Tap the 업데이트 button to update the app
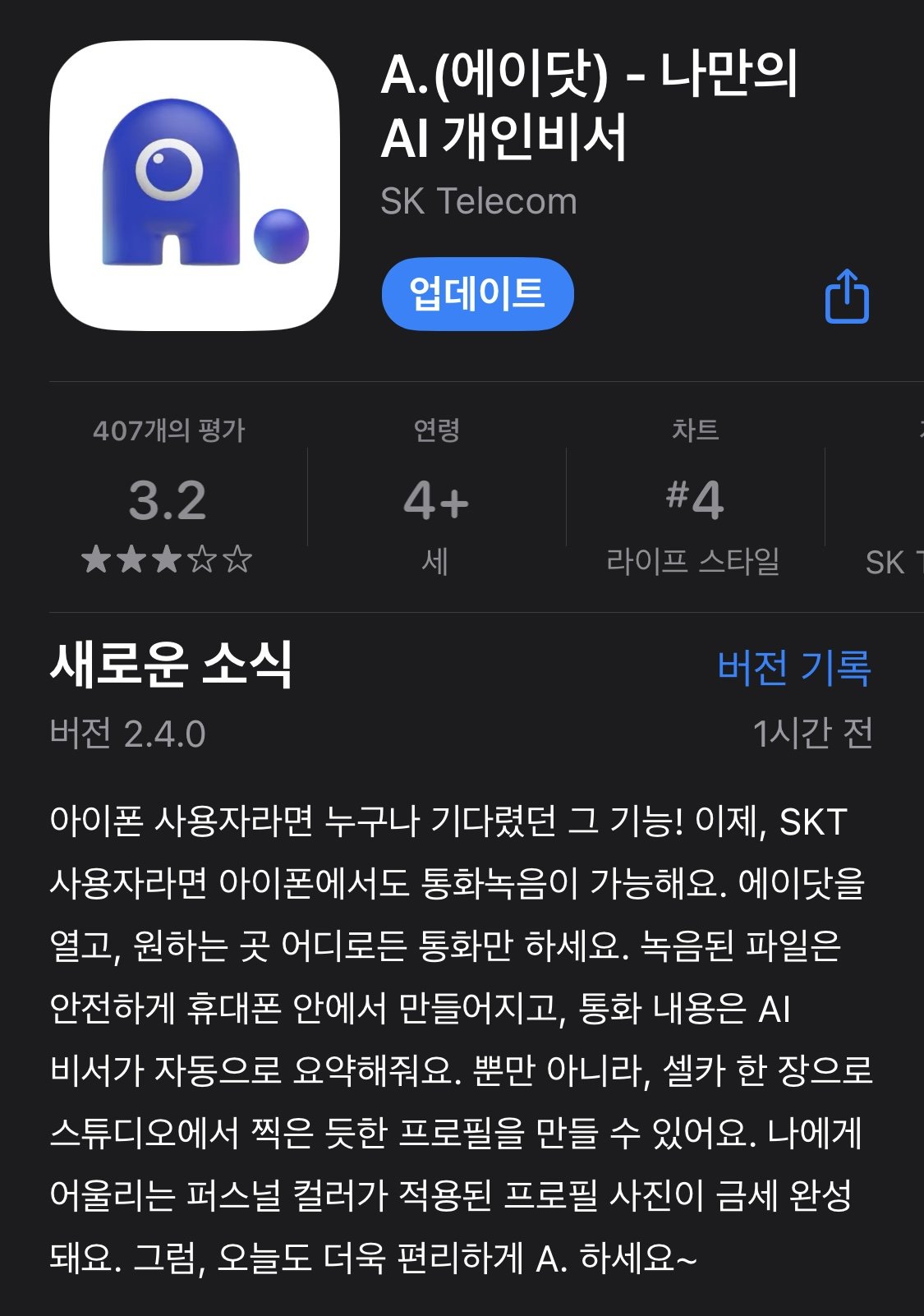The image size is (924, 1316). tap(477, 294)
